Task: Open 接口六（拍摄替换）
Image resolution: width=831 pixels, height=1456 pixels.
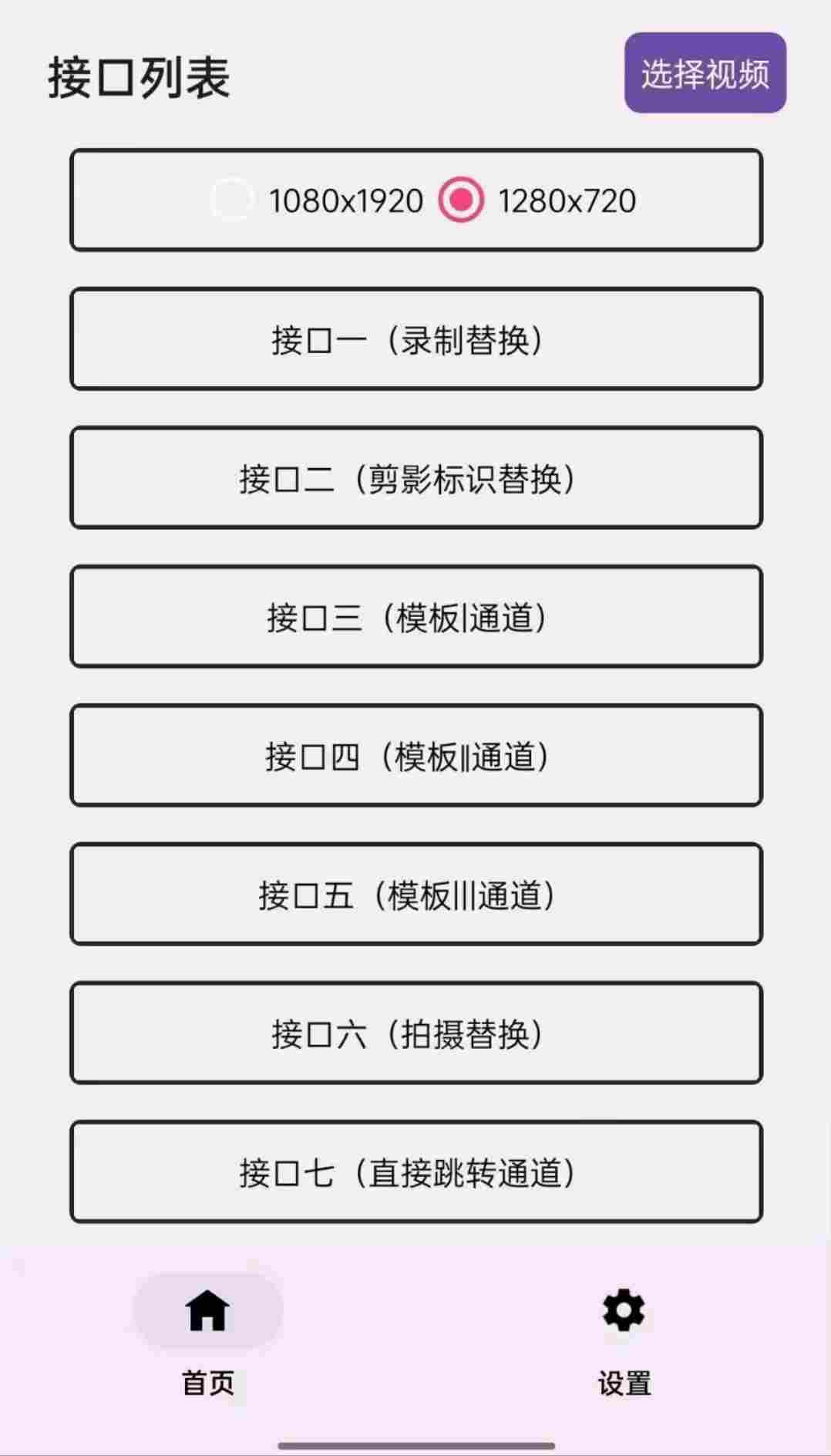Action: click(x=415, y=1033)
